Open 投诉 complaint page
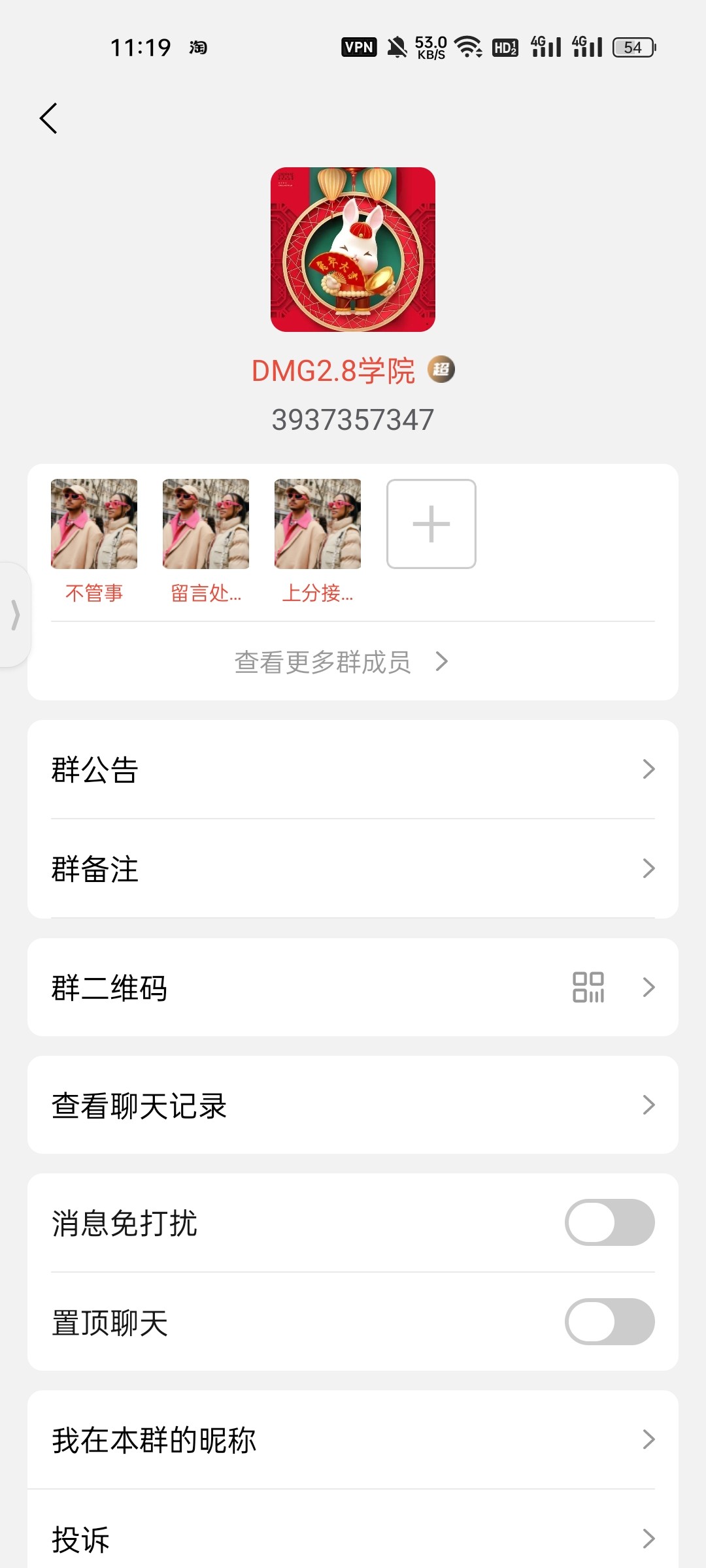This screenshot has height=1568, width=706. 353,1539
